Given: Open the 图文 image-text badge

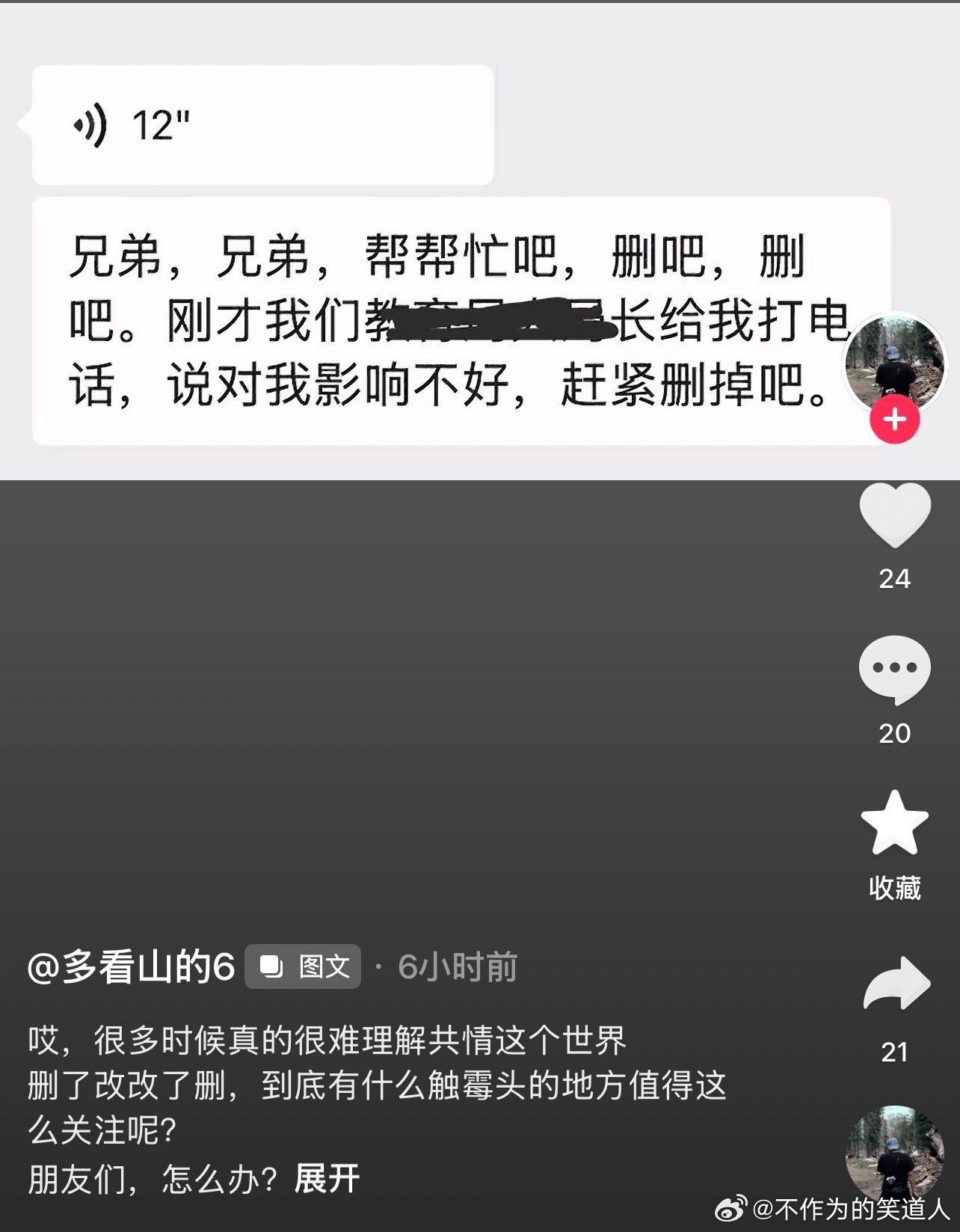Looking at the screenshot, I should pos(303,966).
